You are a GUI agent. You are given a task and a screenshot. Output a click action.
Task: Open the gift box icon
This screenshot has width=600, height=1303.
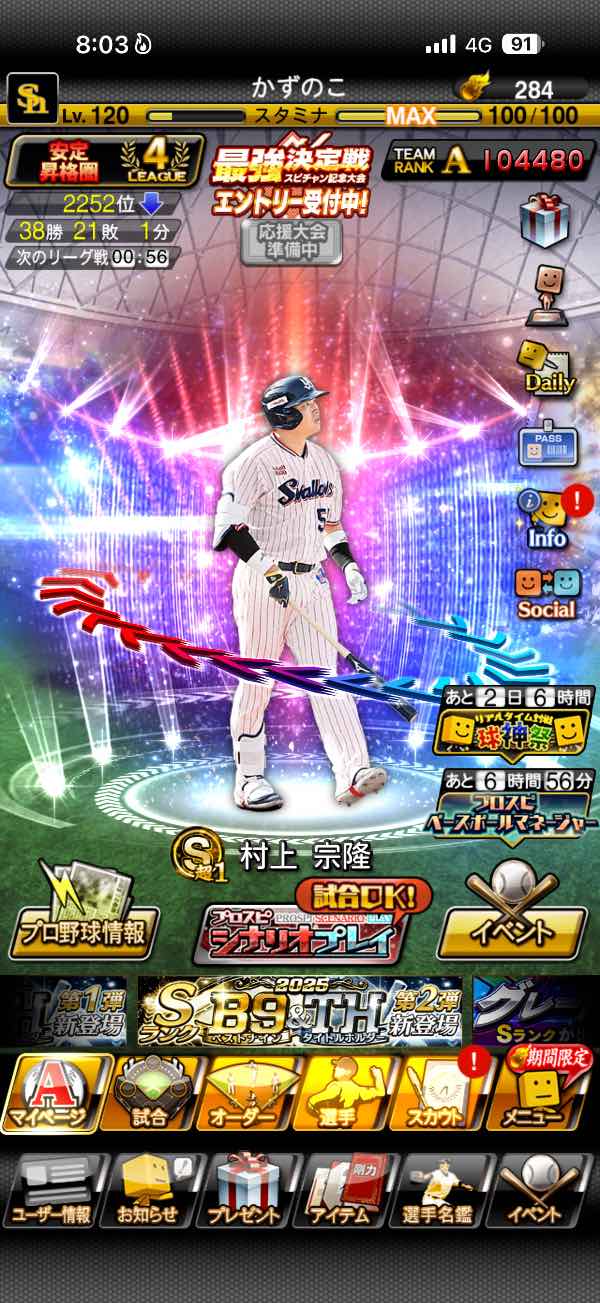tap(545, 221)
